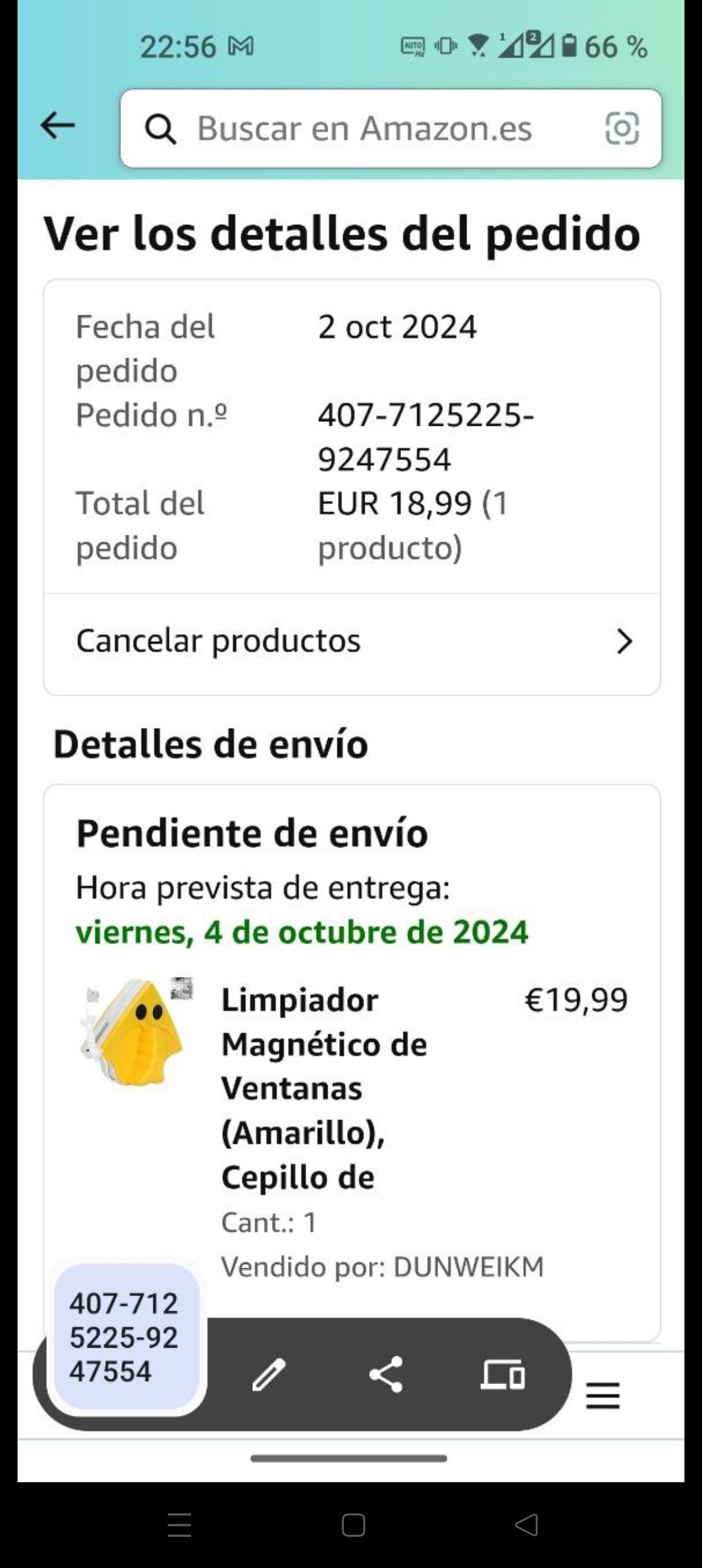Open the Cancelar productos row
702x1568 pixels.
click(352, 641)
